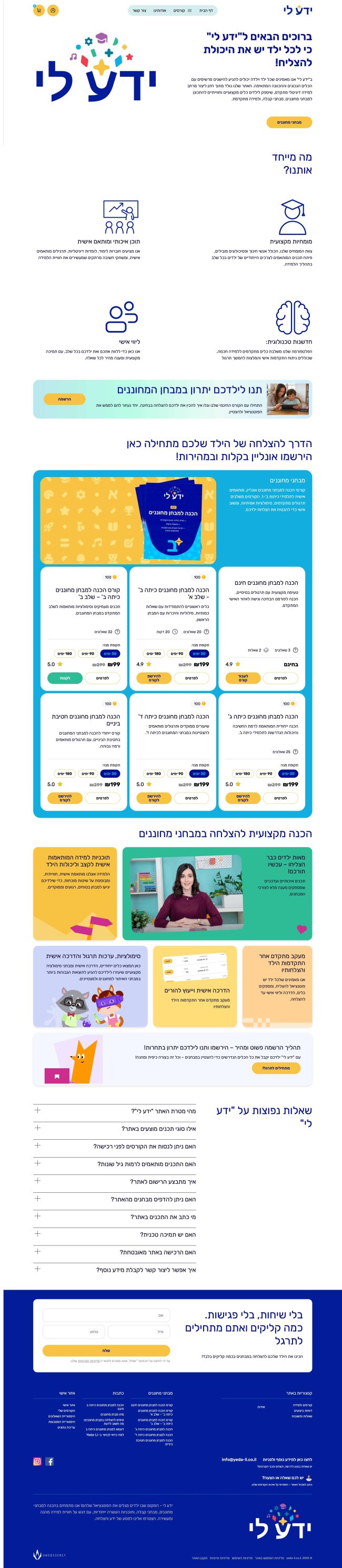Go to דף הבית in navigation

coord(206,11)
